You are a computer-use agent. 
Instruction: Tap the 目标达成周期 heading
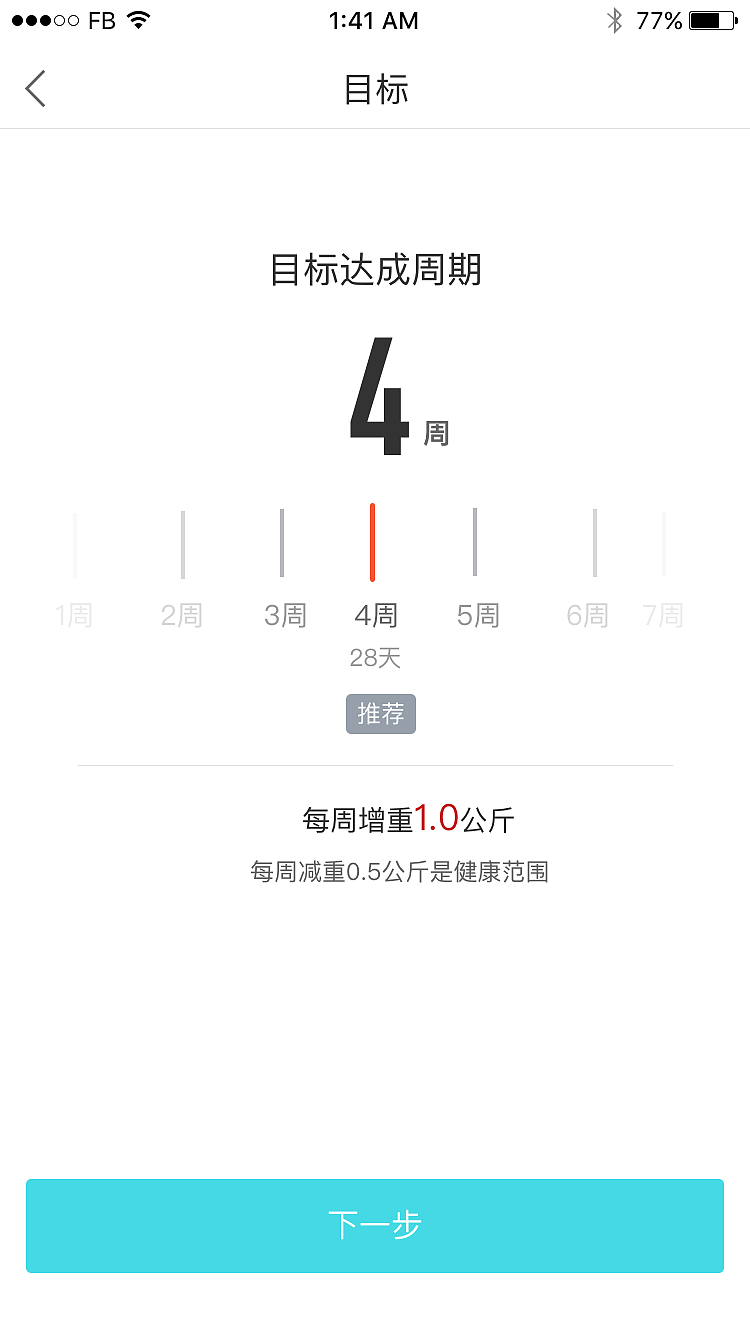(x=375, y=271)
